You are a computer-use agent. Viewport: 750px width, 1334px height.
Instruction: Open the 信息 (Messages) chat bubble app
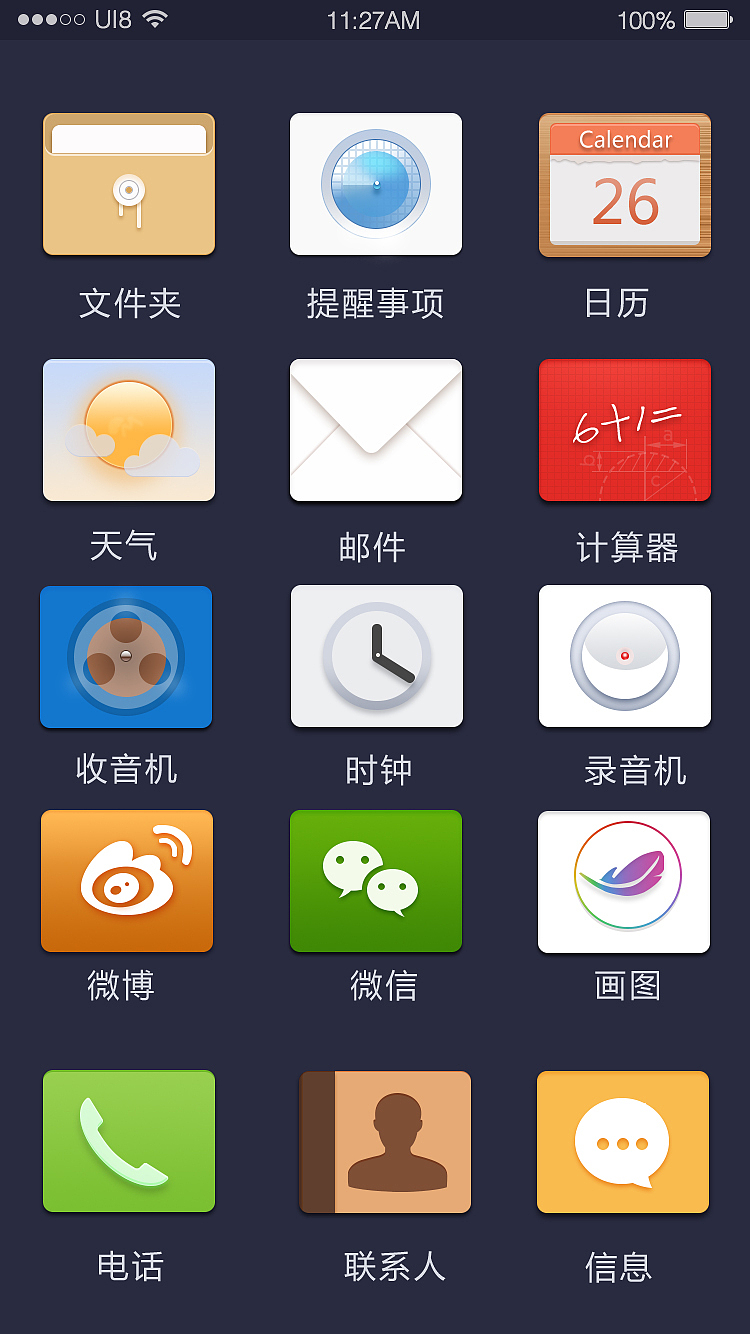coord(622,1141)
